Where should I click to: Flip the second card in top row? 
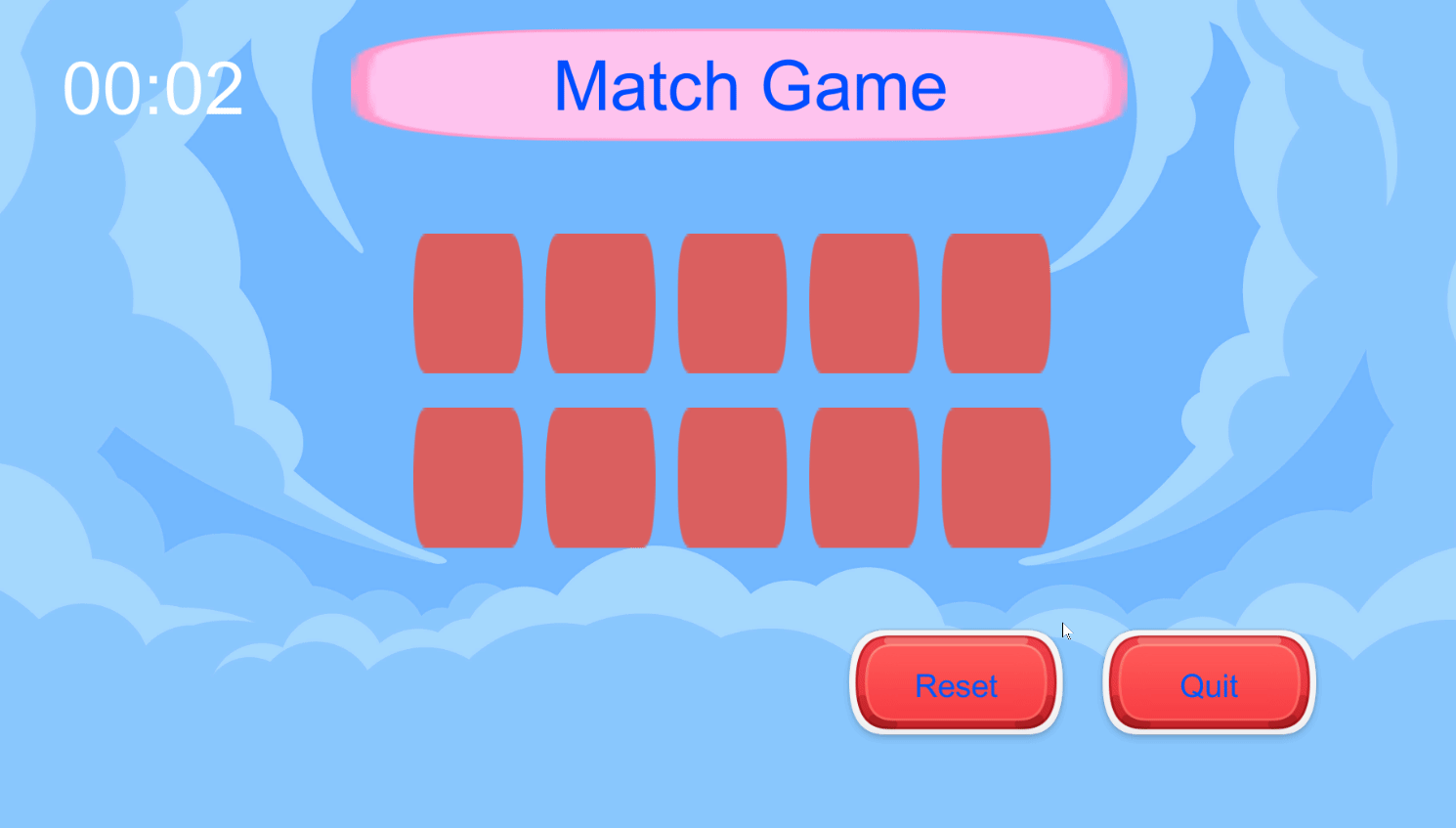point(600,303)
